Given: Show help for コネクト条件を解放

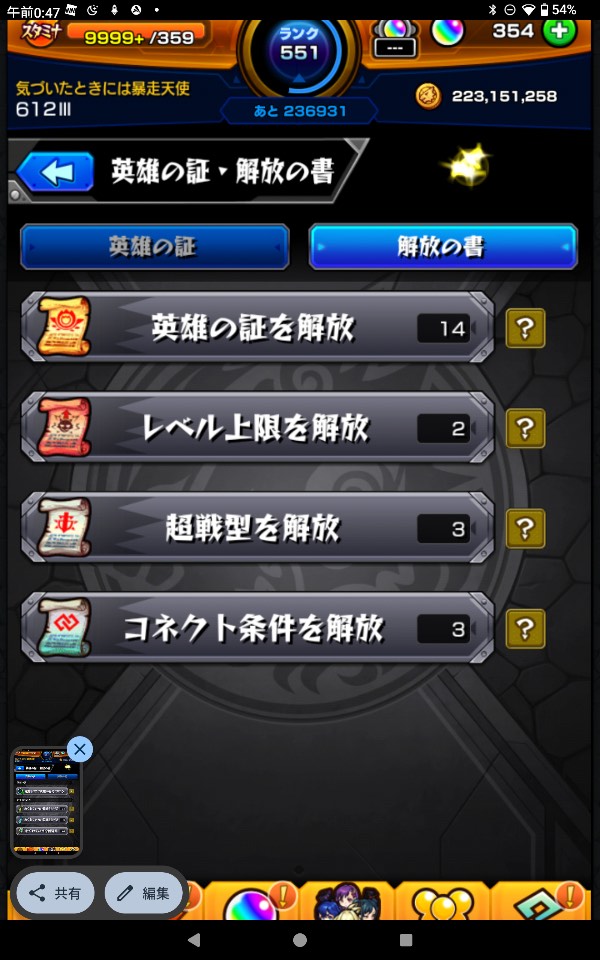Looking at the screenshot, I should coord(525,628).
